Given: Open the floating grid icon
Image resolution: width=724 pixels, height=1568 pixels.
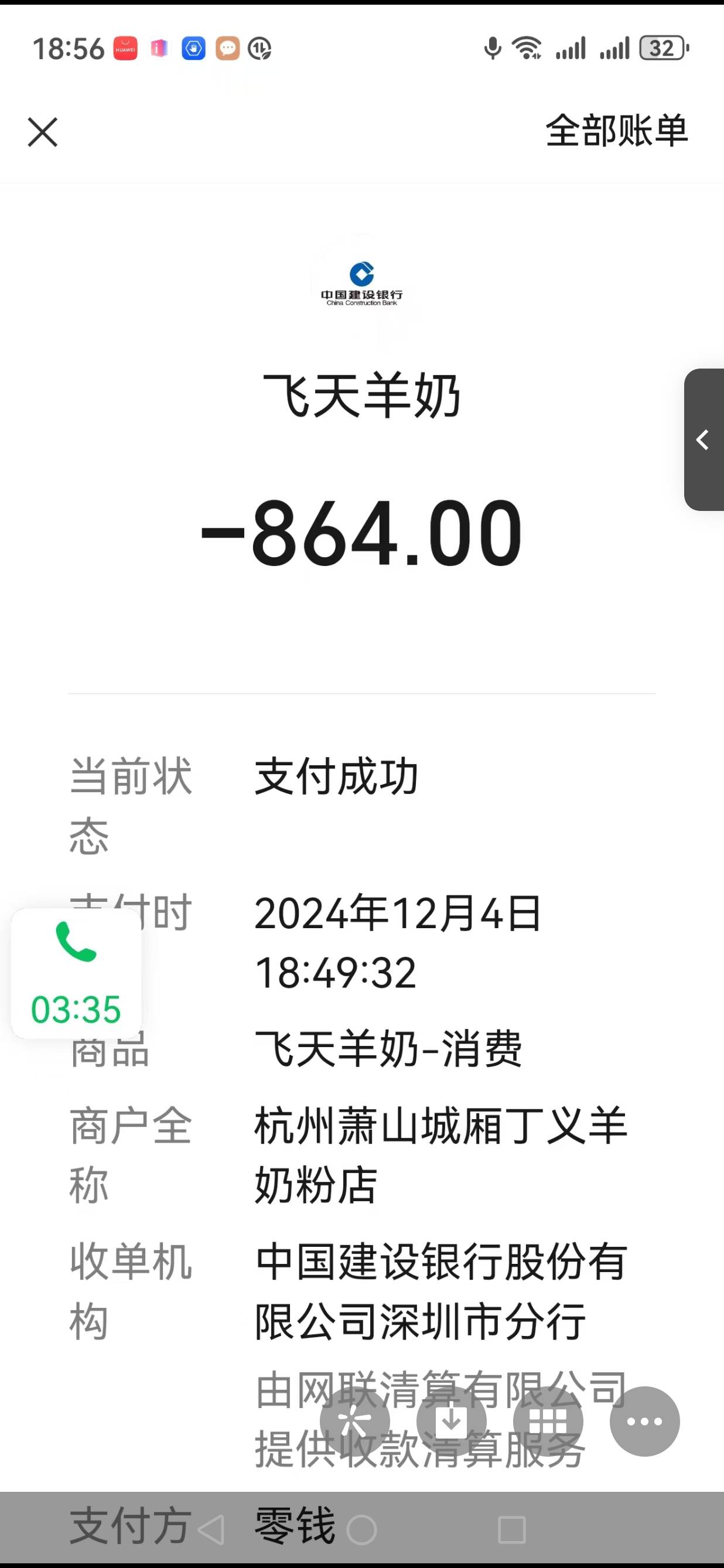Looking at the screenshot, I should [548, 1422].
